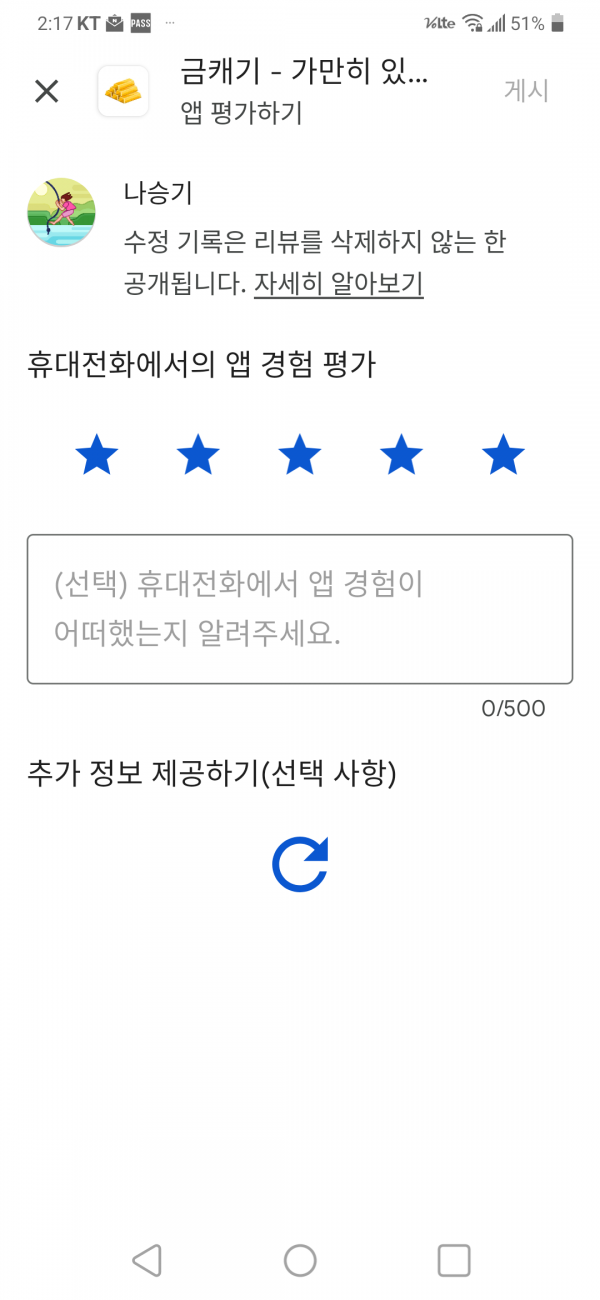Set rating to five stars
The height and width of the screenshot is (1300, 600).
pyautogui.click(x=503, y=455)
